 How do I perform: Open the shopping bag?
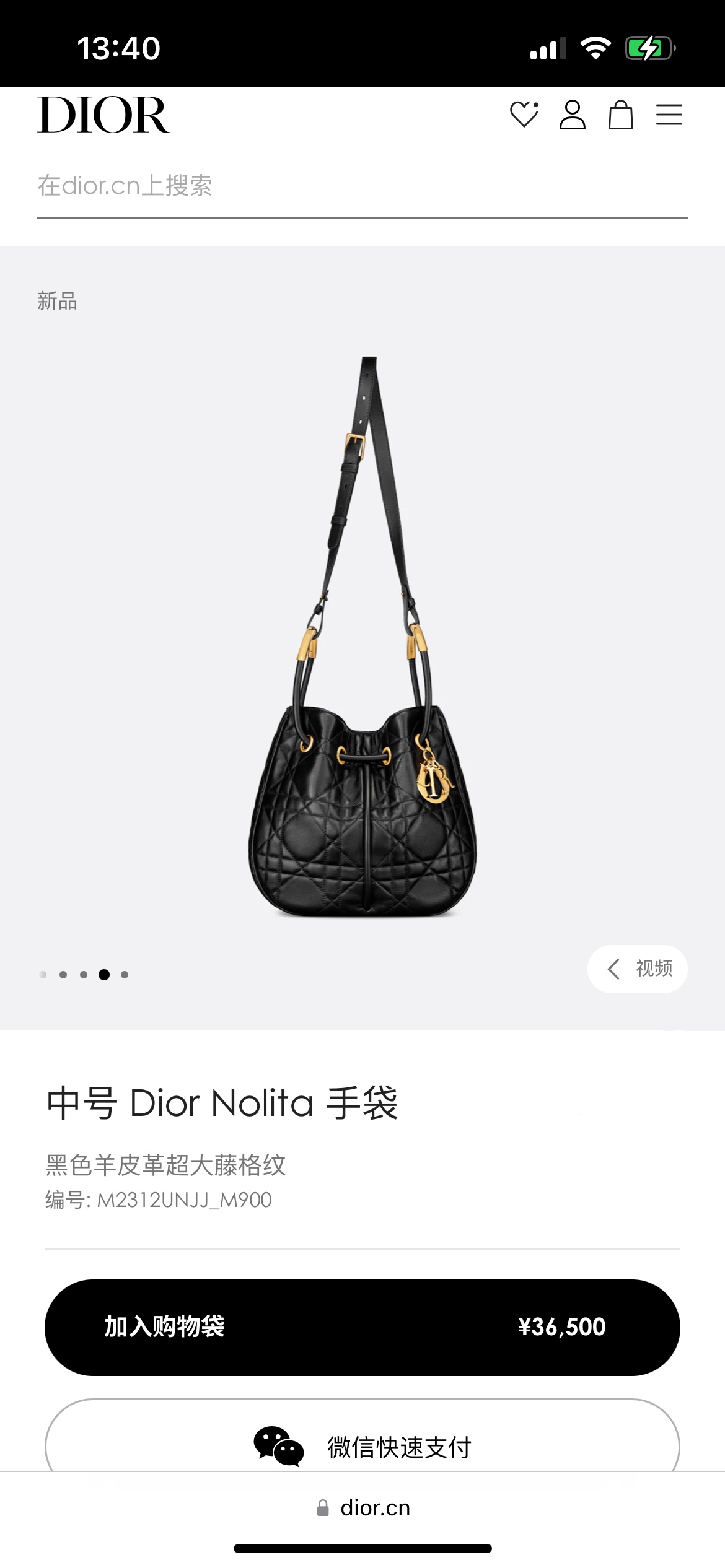620,115
